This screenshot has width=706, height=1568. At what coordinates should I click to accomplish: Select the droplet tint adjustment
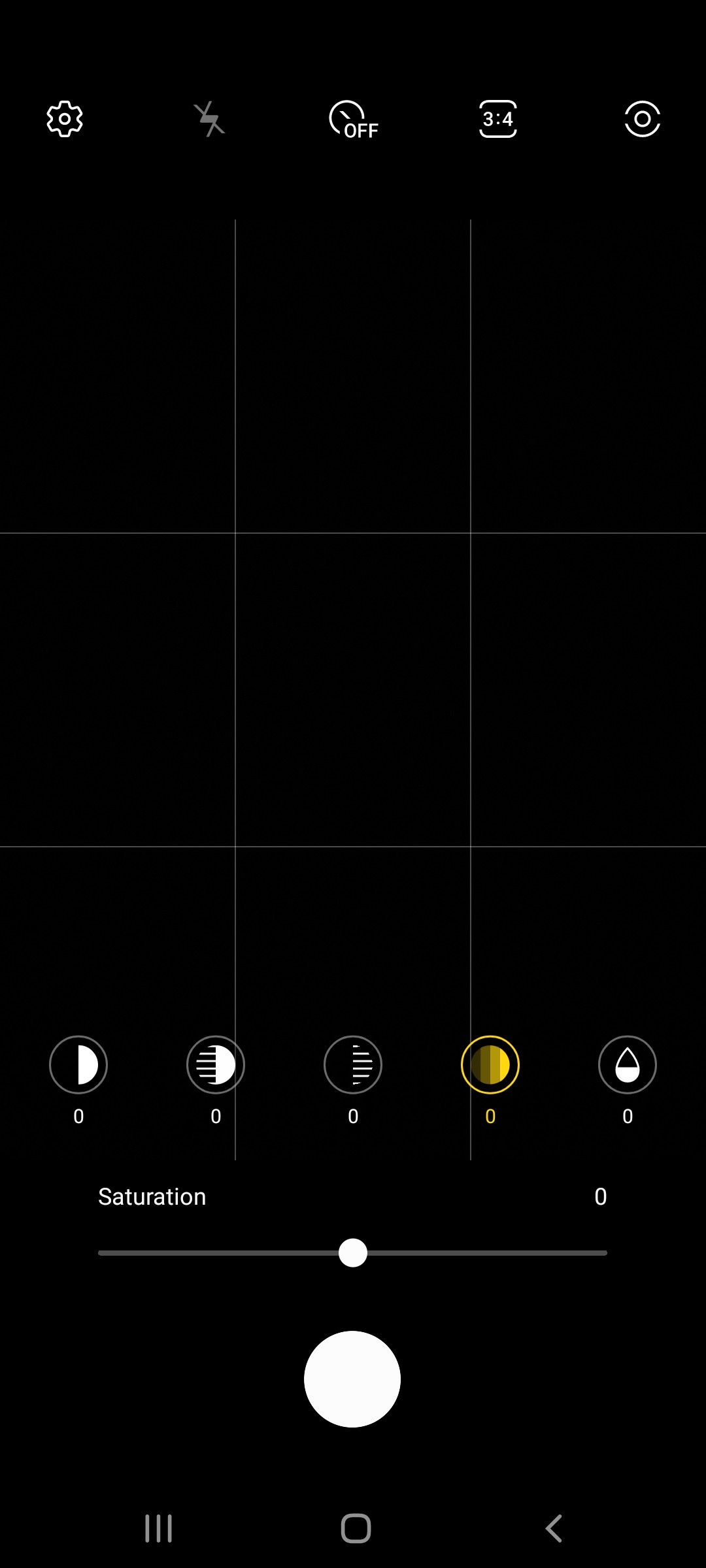pyautogui.click(x=628, y=1065)
